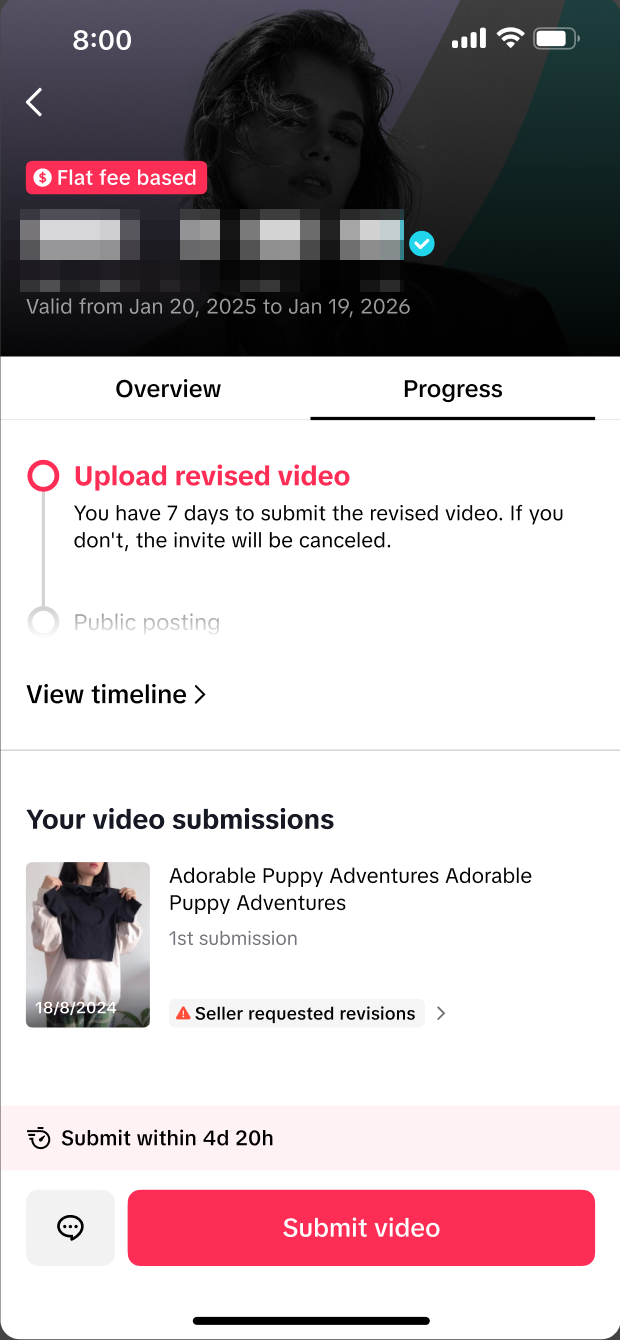Tap the Submit video button
The image size is (620, 1340).
361,1228
